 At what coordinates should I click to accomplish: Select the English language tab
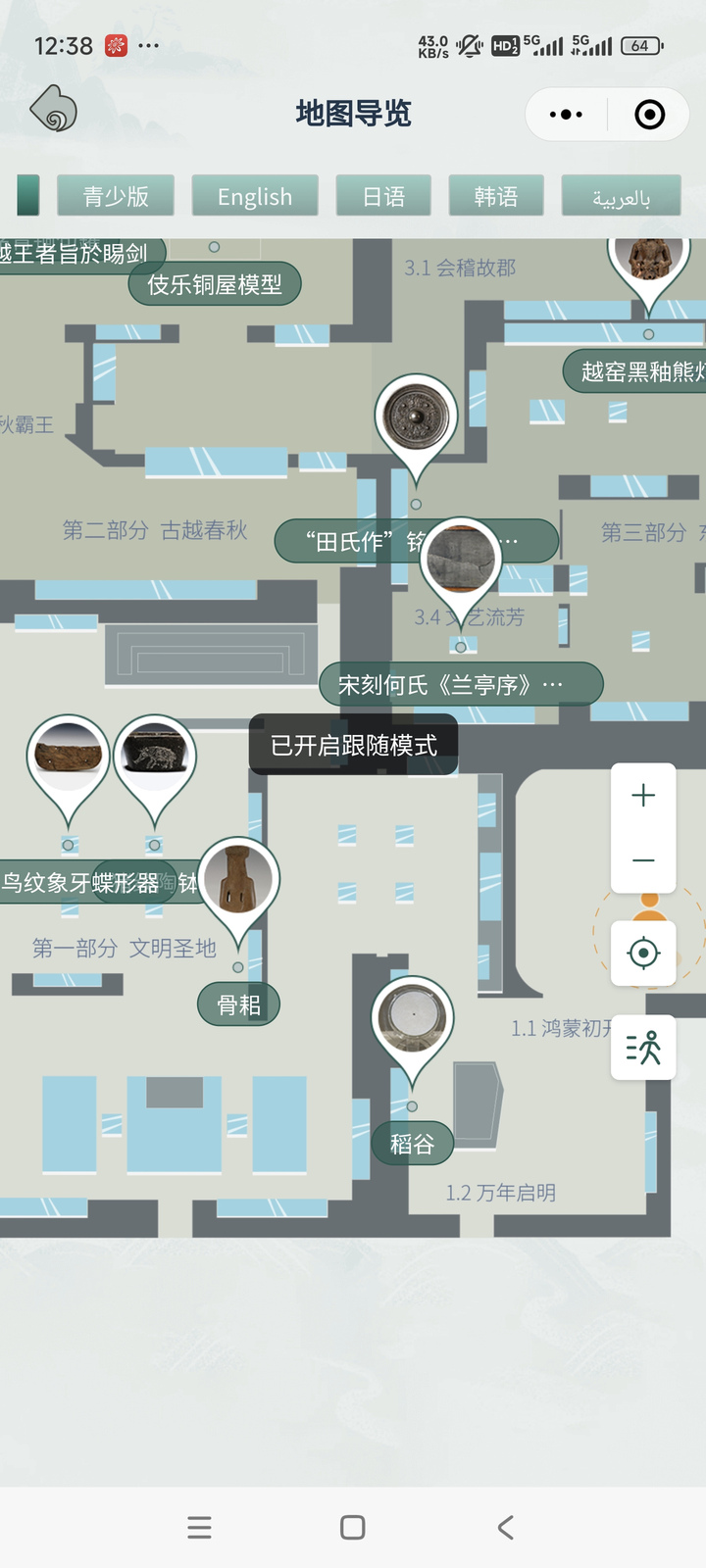pos(255,196)
